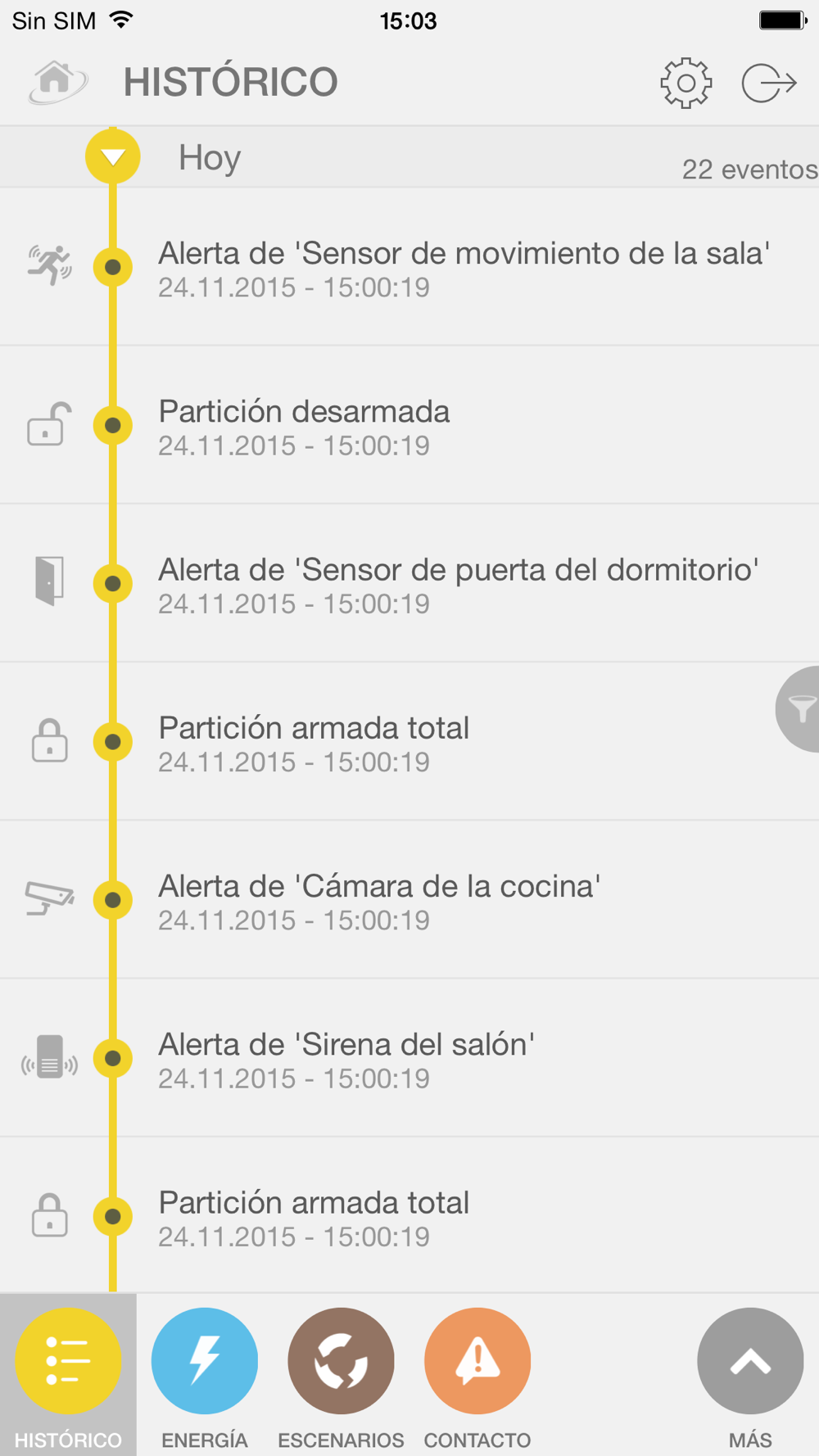The height and width of the screenshot is (1456, 819).
Task: Select the Histórico tab
Action: click(68, 1377)
